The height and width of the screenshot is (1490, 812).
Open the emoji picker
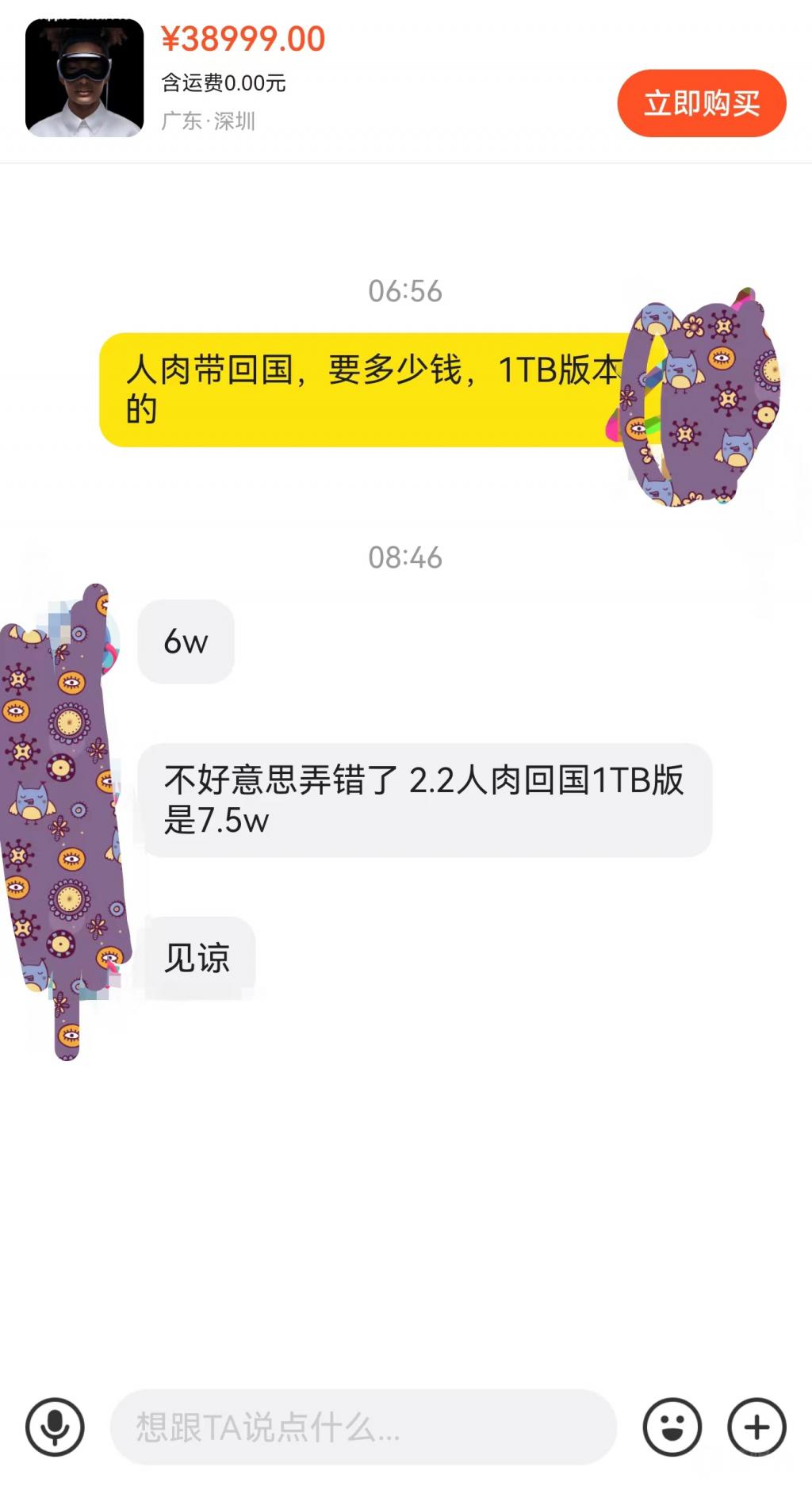coord(672,1427)
